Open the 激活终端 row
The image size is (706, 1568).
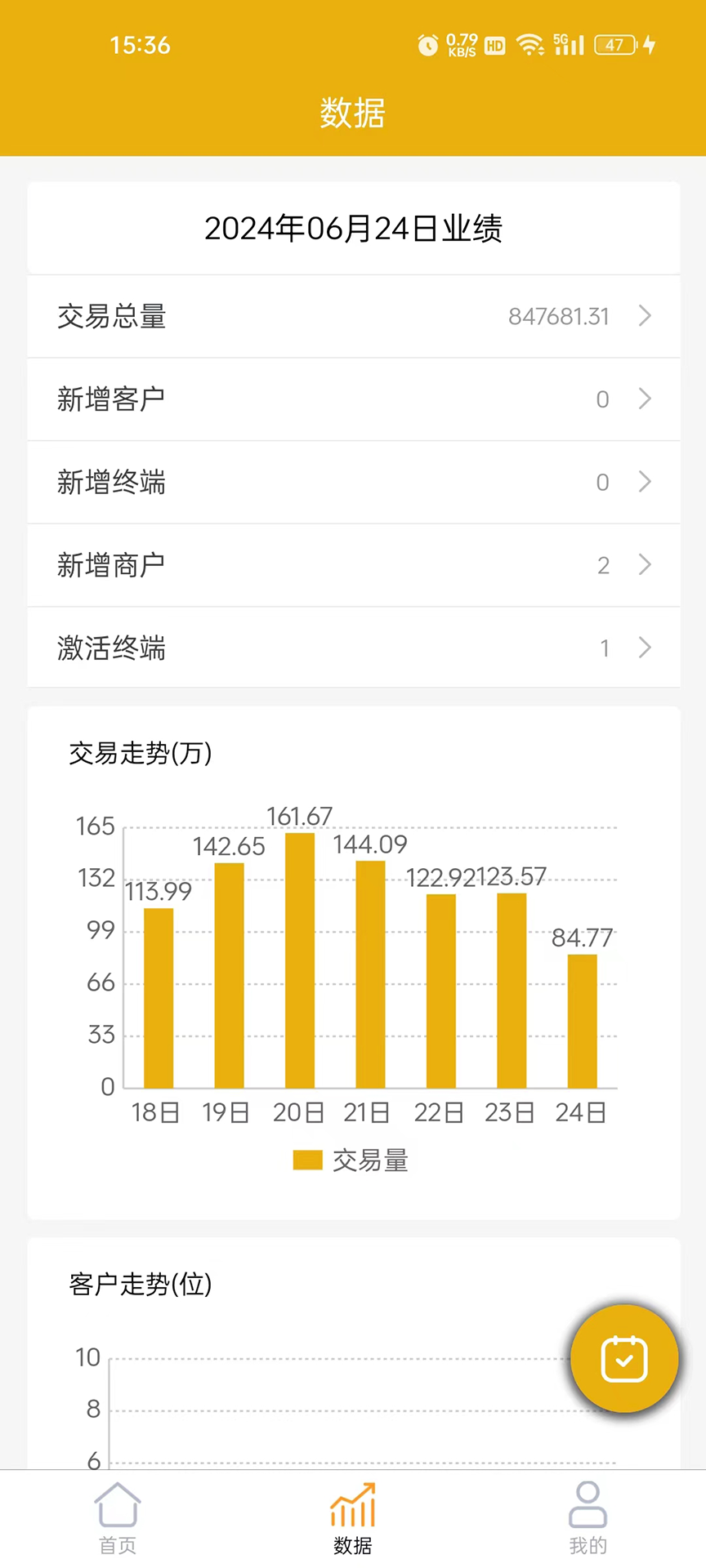[x=354, y=648]
